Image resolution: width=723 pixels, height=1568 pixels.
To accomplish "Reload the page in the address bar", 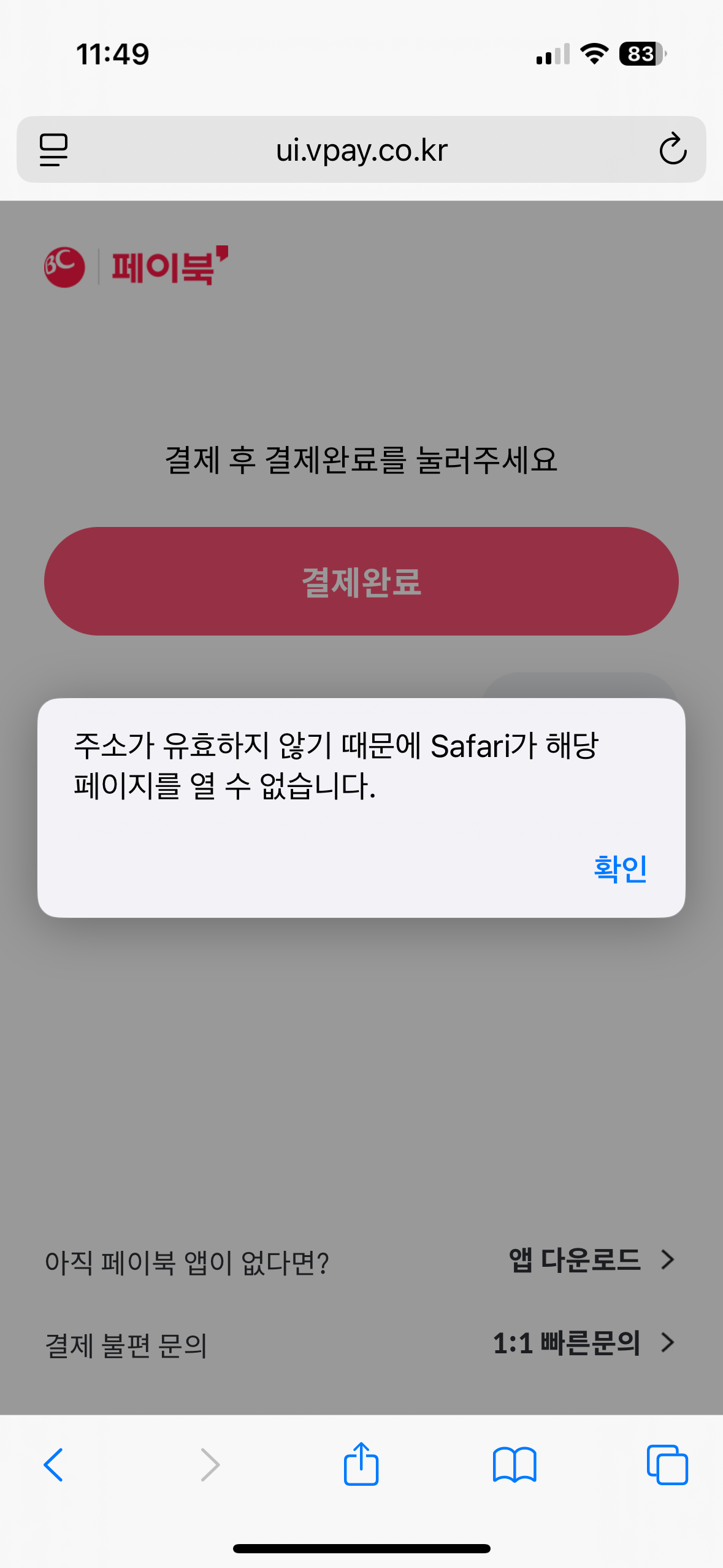I will click(x=672, y=149).
